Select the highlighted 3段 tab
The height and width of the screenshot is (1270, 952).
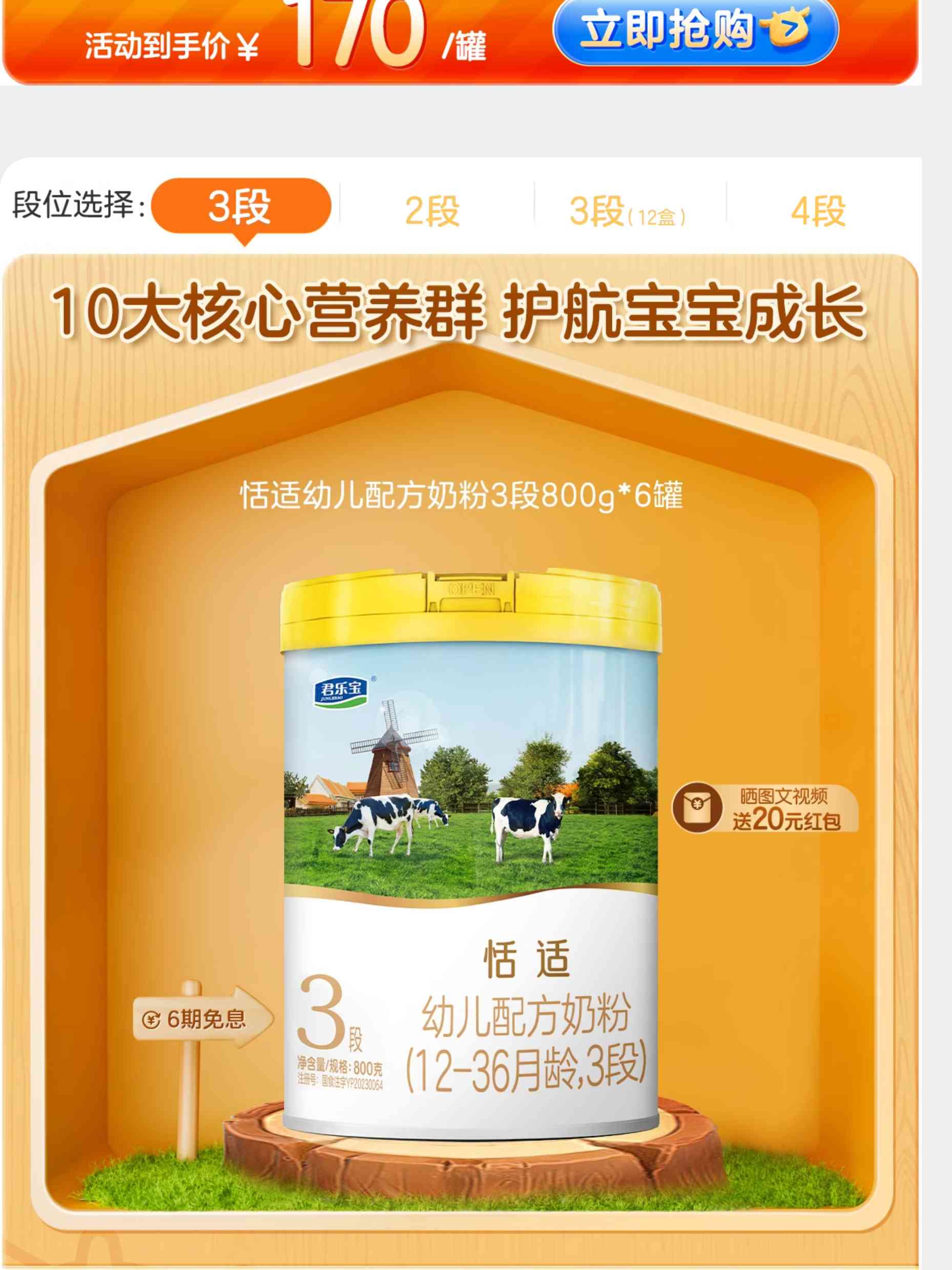pos(240,207)
